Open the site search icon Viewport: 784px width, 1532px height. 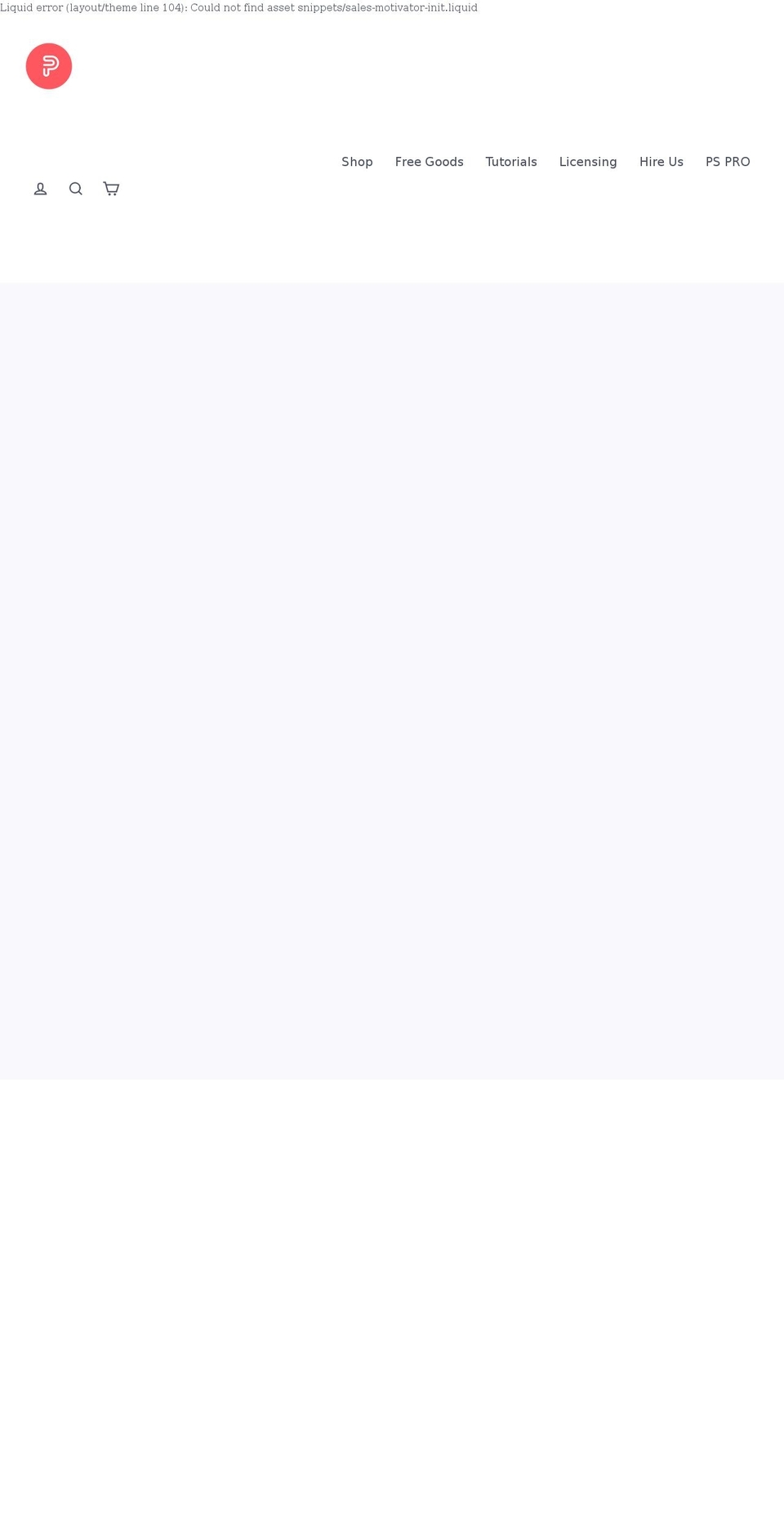(76, 189)
